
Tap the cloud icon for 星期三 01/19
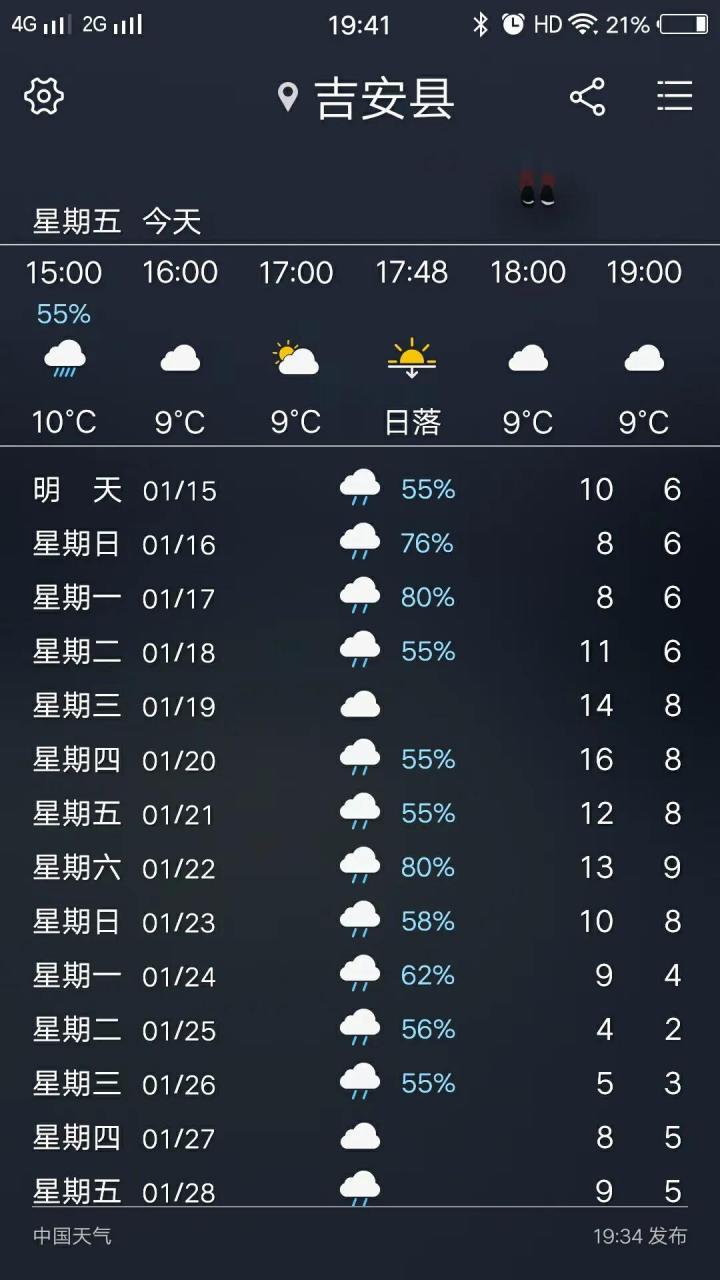tap(359, 702)
